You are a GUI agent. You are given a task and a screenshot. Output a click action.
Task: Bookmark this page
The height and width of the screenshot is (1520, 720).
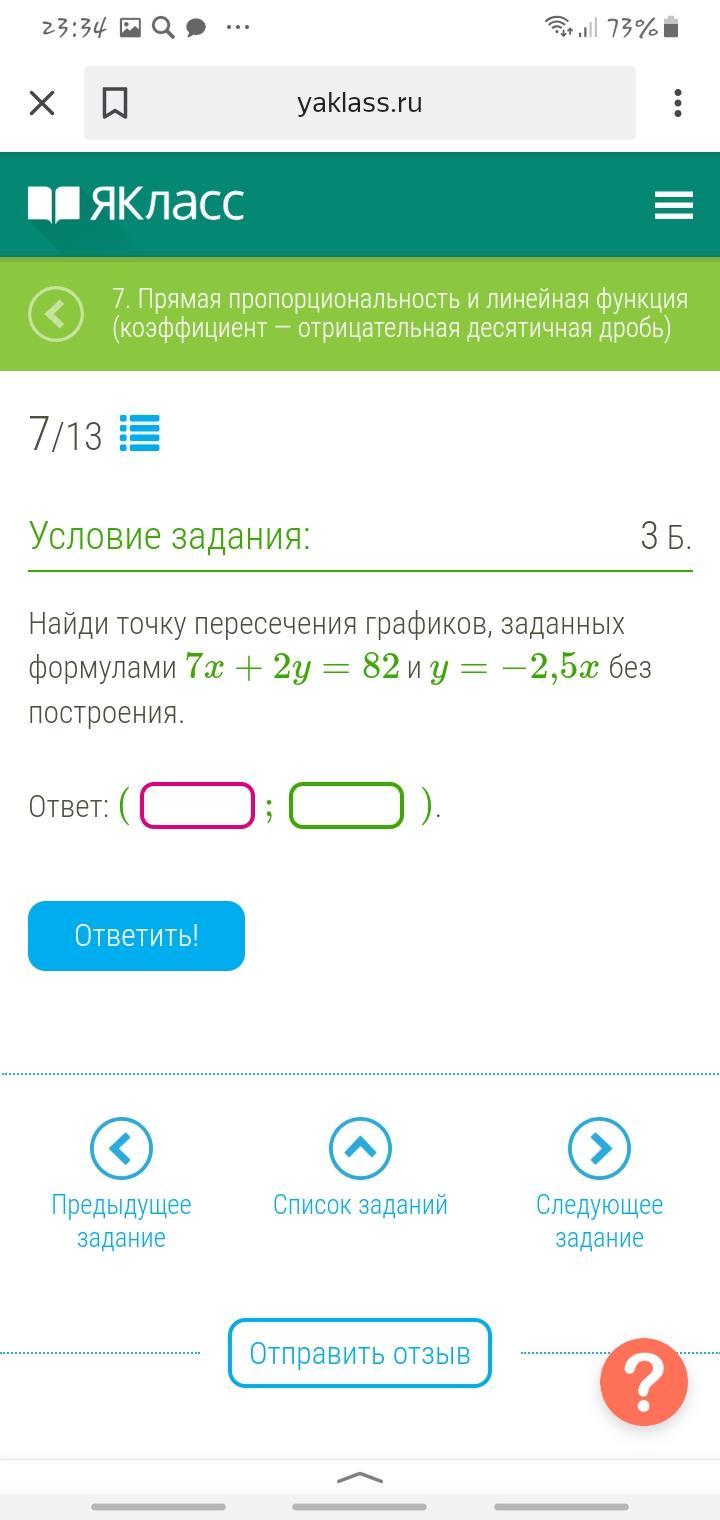[x=115, y=103]
